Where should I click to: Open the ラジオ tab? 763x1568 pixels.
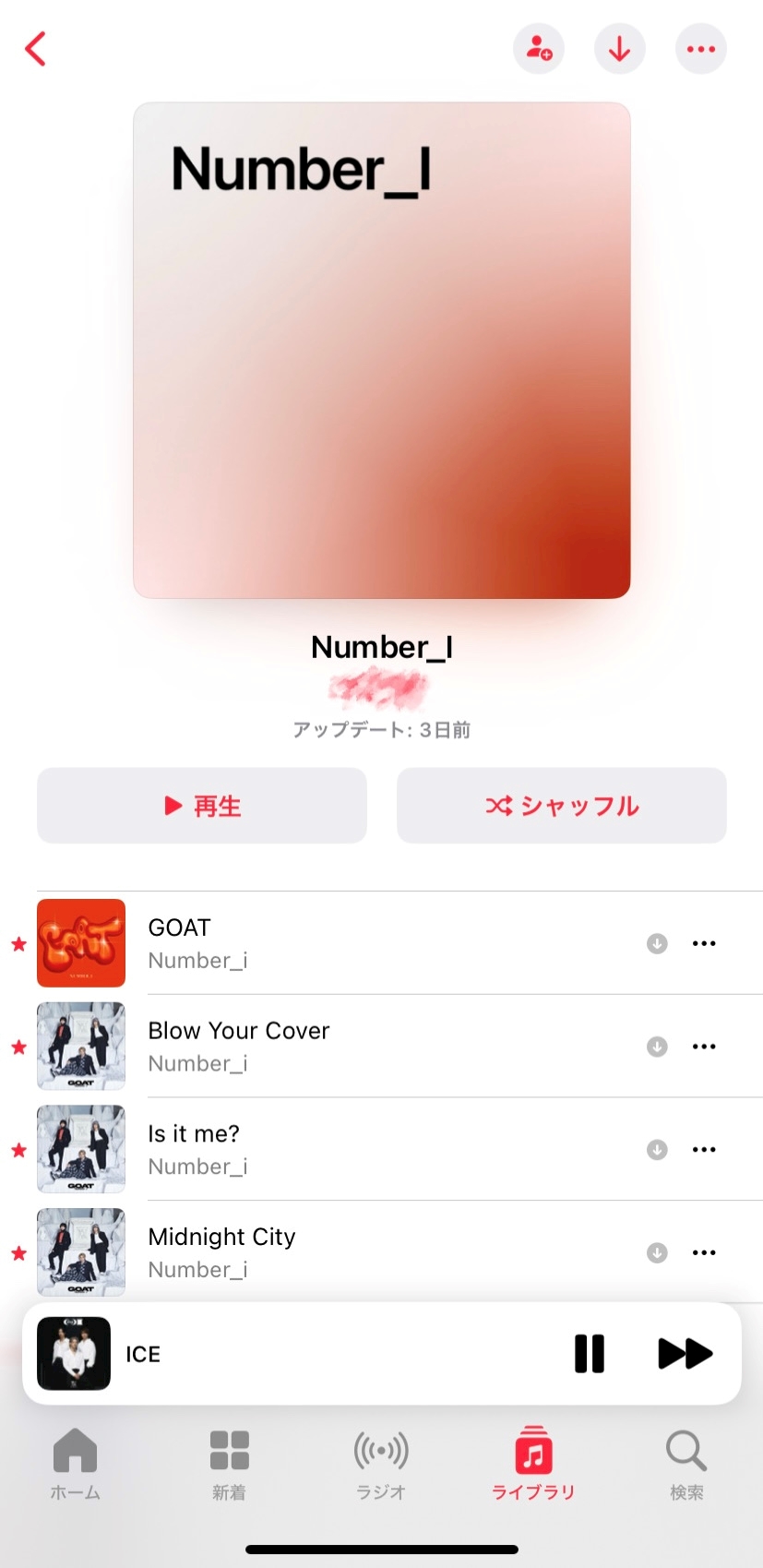(x=381, y=1465)
